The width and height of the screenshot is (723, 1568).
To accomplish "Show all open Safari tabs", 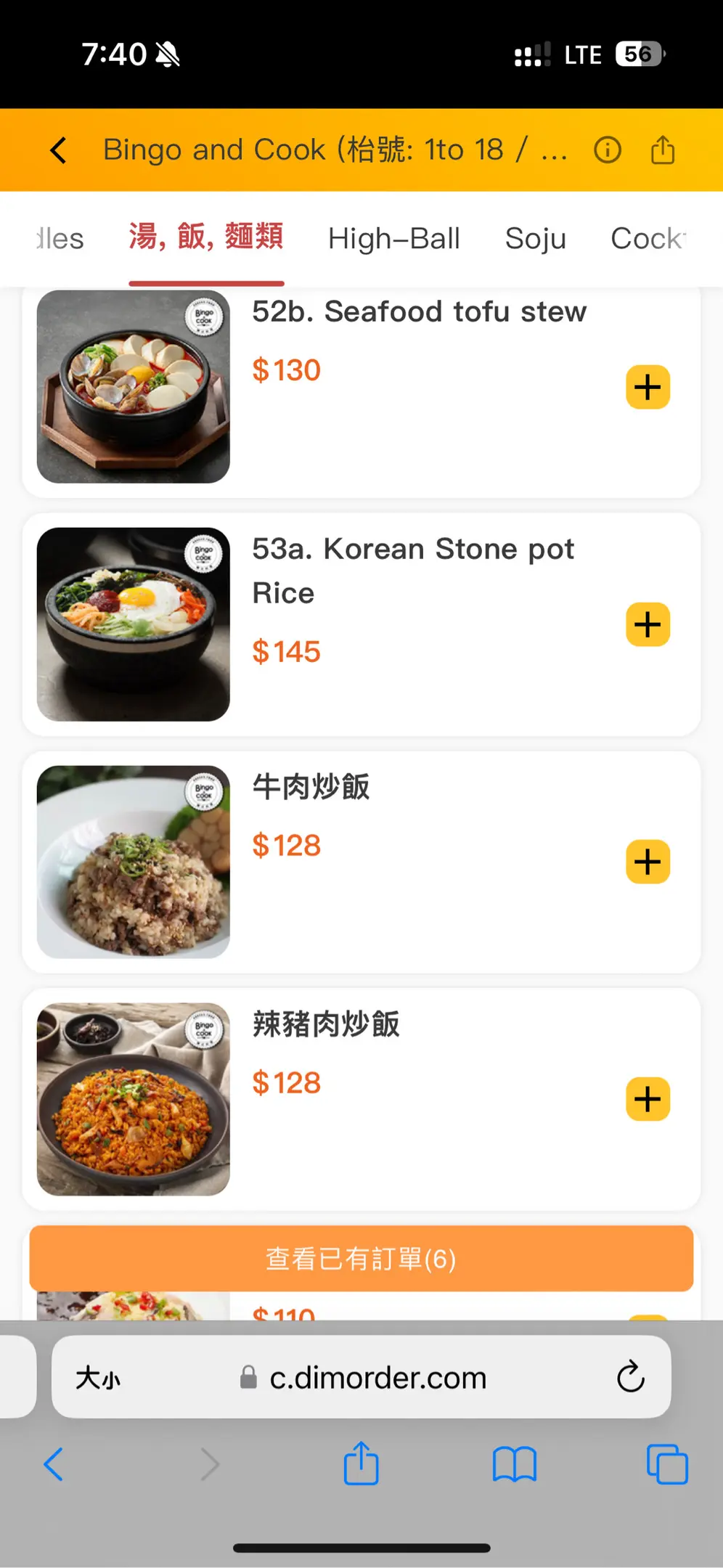I will tap(666, 1464).
